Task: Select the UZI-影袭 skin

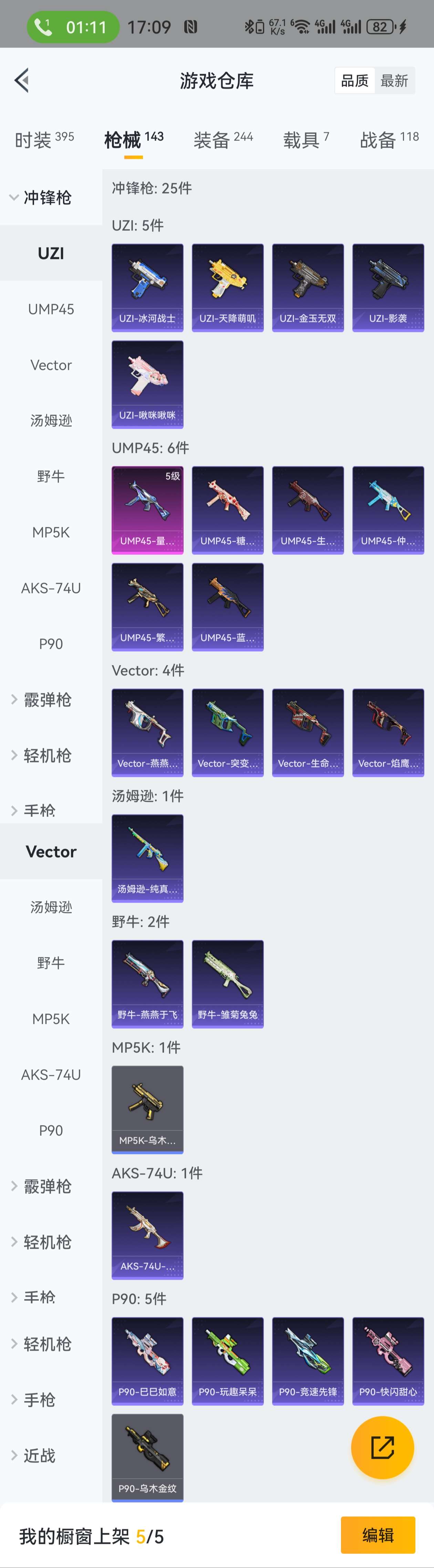Action: pos(388,287)
